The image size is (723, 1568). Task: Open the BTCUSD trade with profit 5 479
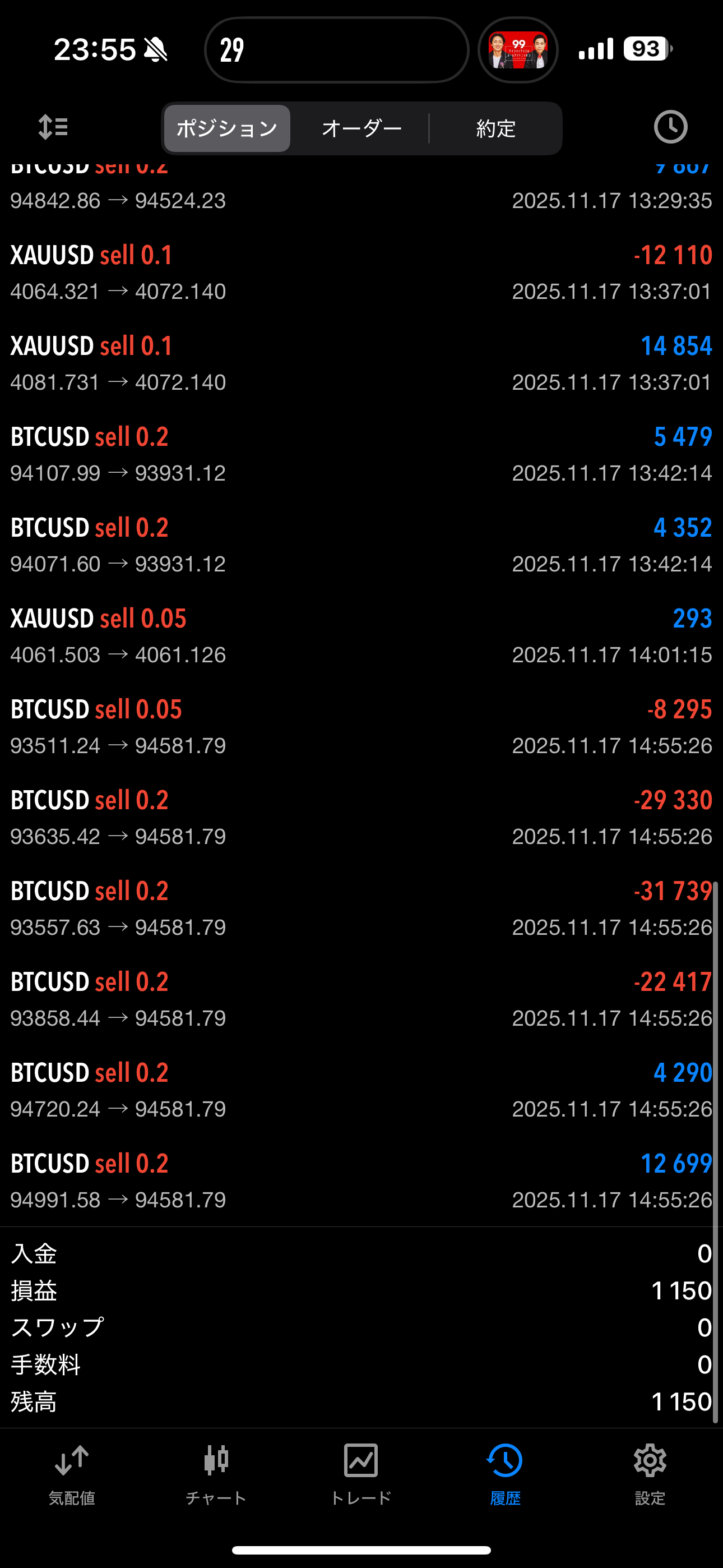tap(361, 454)
